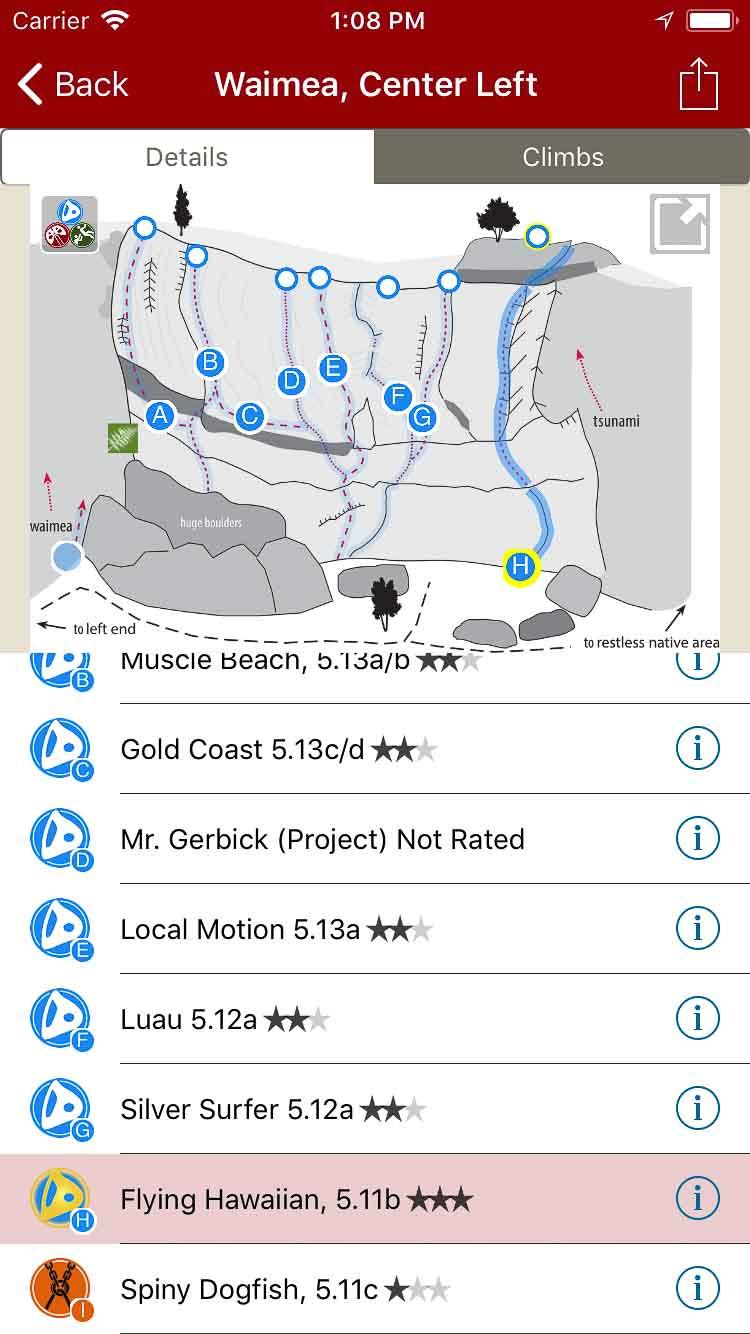Viewport: 750px width, 1334px height.
Task: Select the Local Motion 5.13a route
Action: point(277,929)
